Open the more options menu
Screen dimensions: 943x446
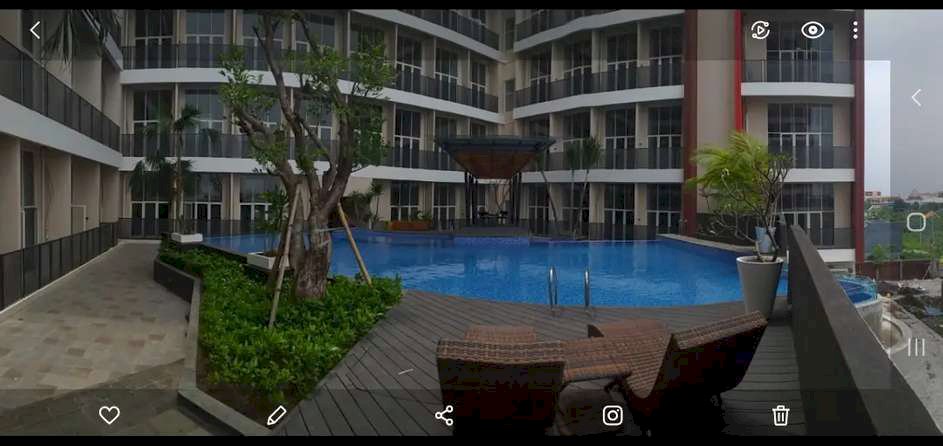pos(855,30)
